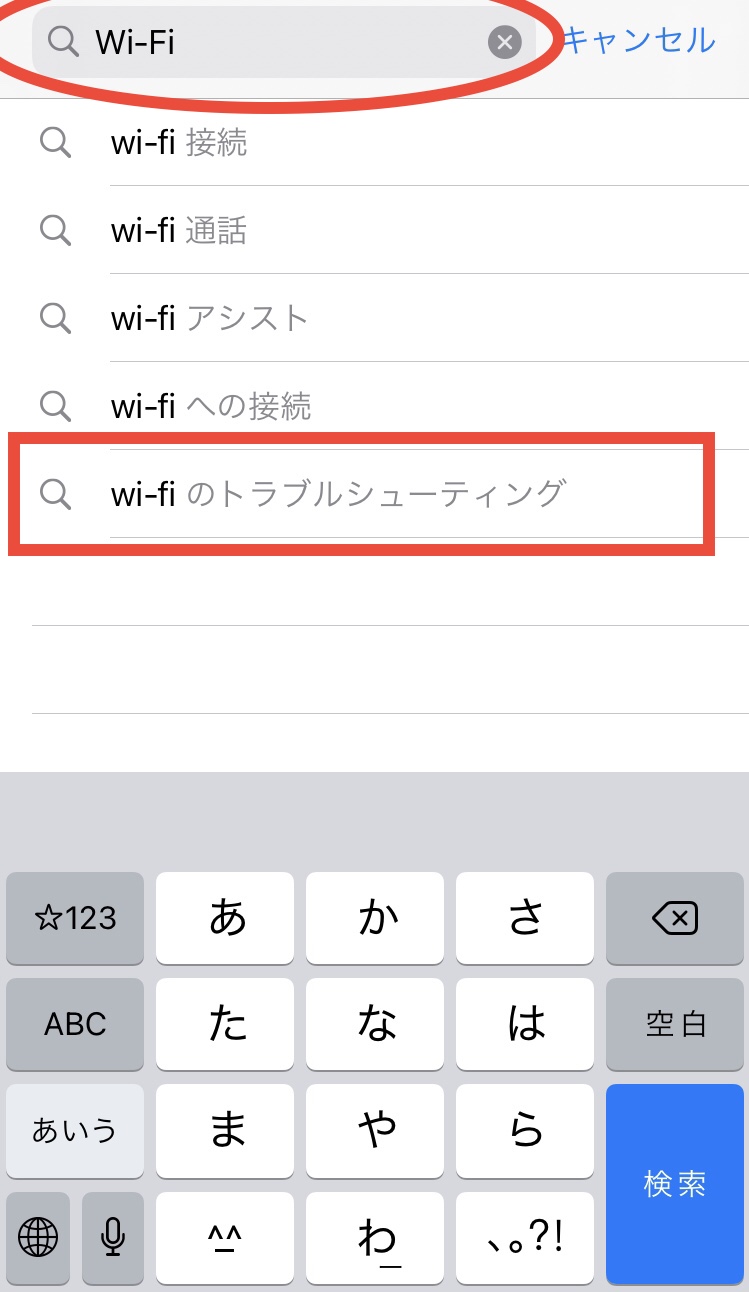Switch keyboard with the globe key
The width and height of the screenshot is (749, 1292).
click(x=39, y=1238)
